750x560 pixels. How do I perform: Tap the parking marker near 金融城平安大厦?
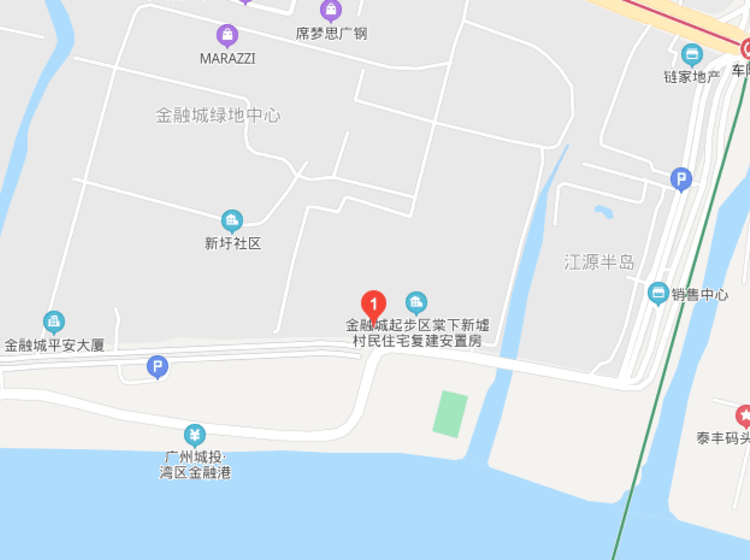tap(157, 367)
